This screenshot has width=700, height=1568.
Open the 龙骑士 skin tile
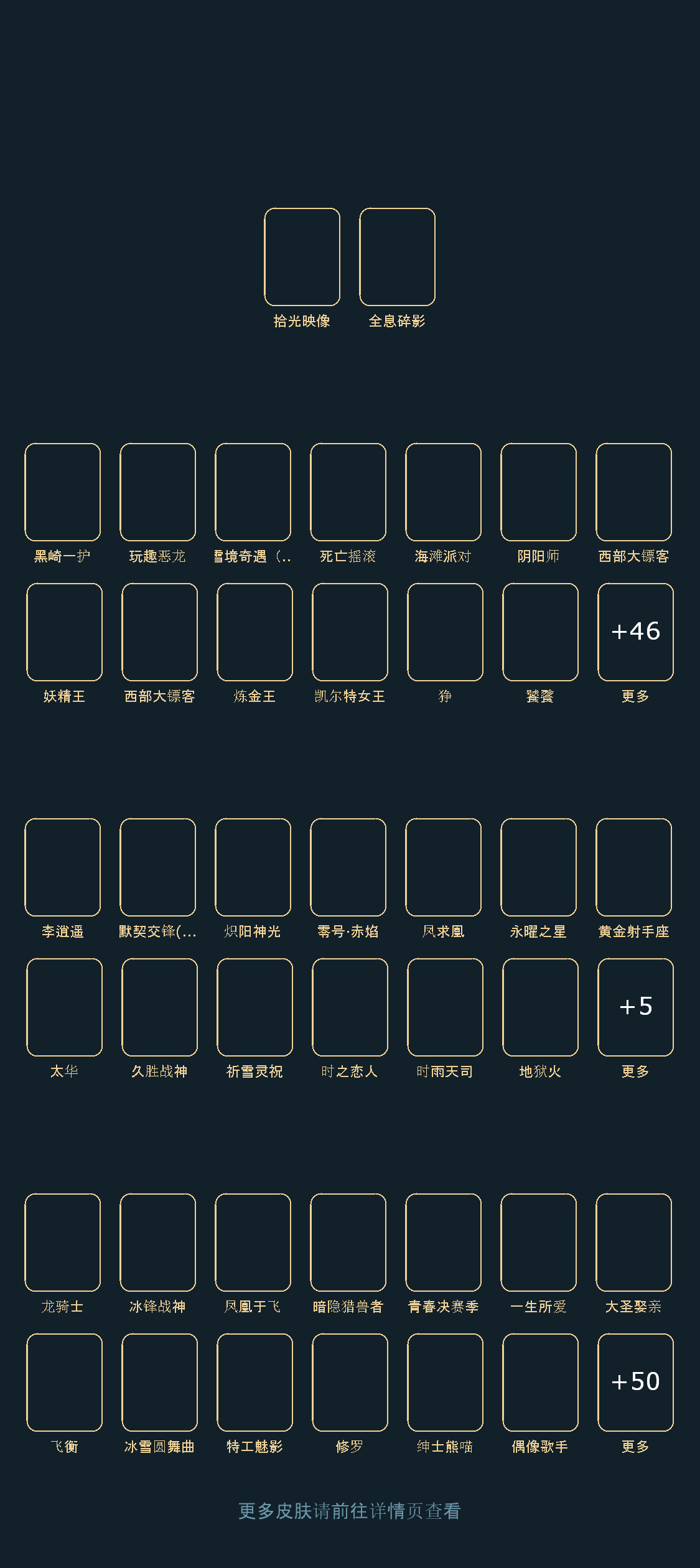point(62,1243)
